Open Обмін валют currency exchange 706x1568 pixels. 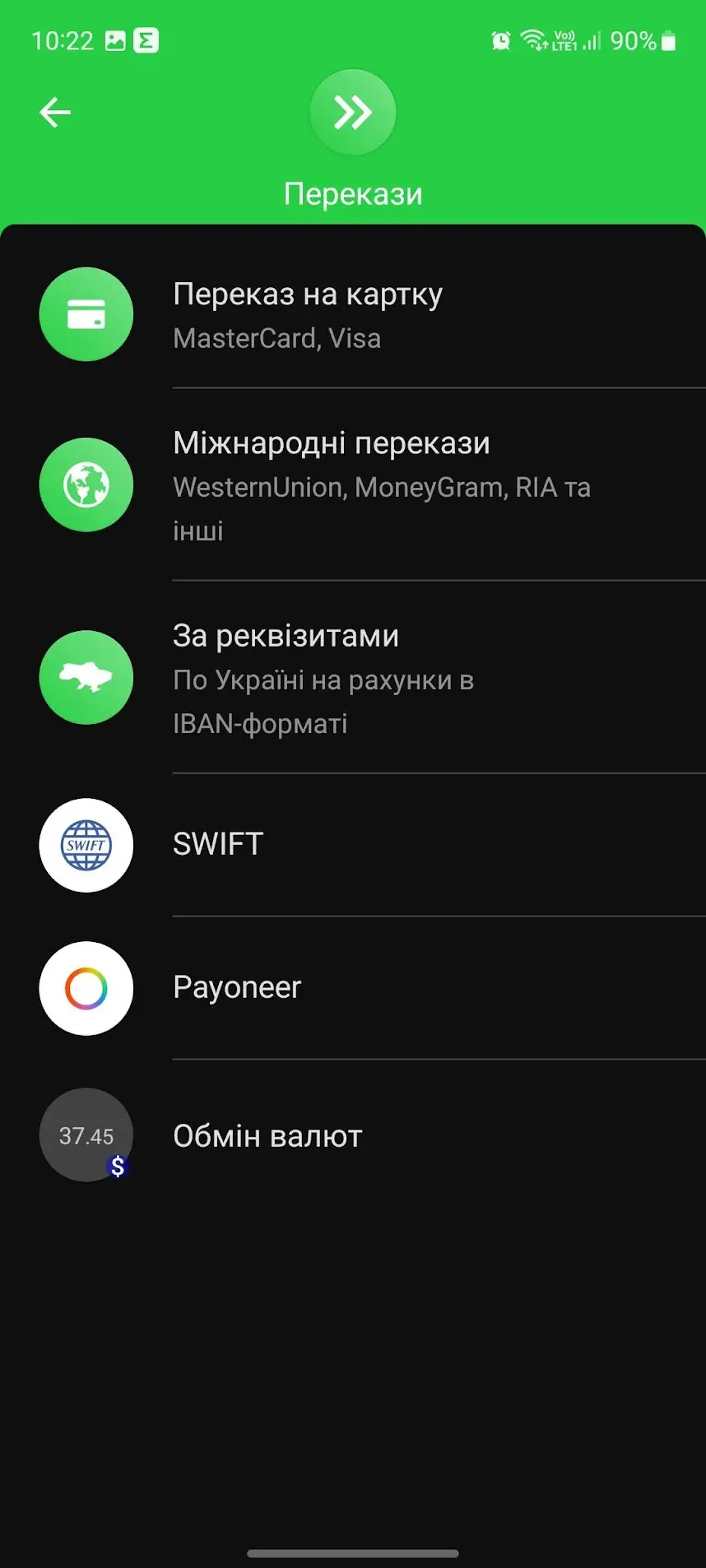pyautogui.click(x=353, y=1136)
